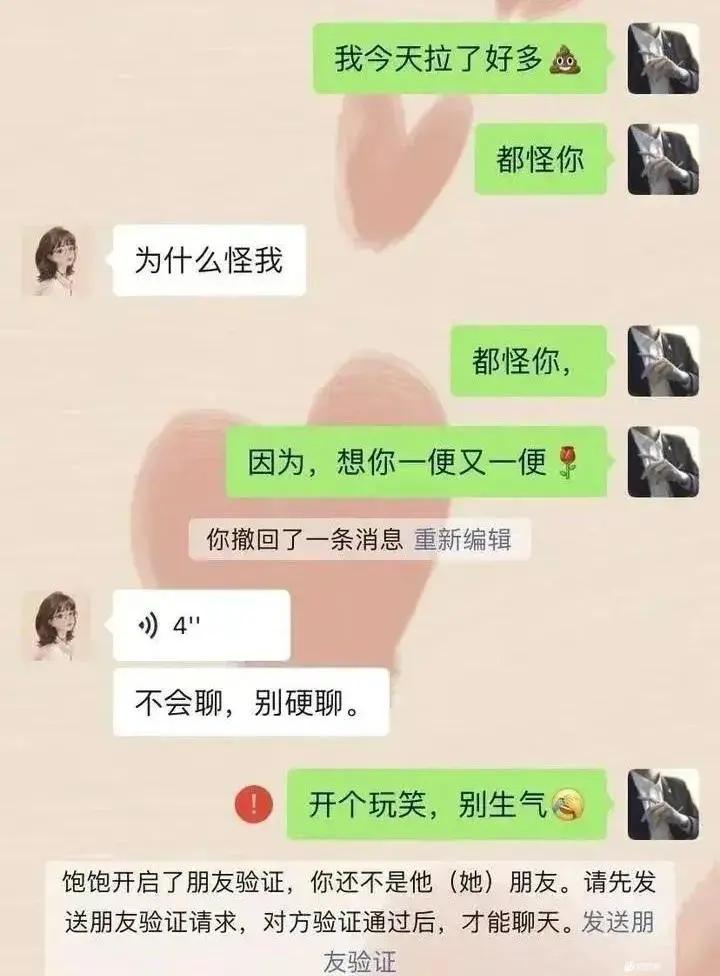Open my avatar beside 我今天拉了好多

coord(663,60)
